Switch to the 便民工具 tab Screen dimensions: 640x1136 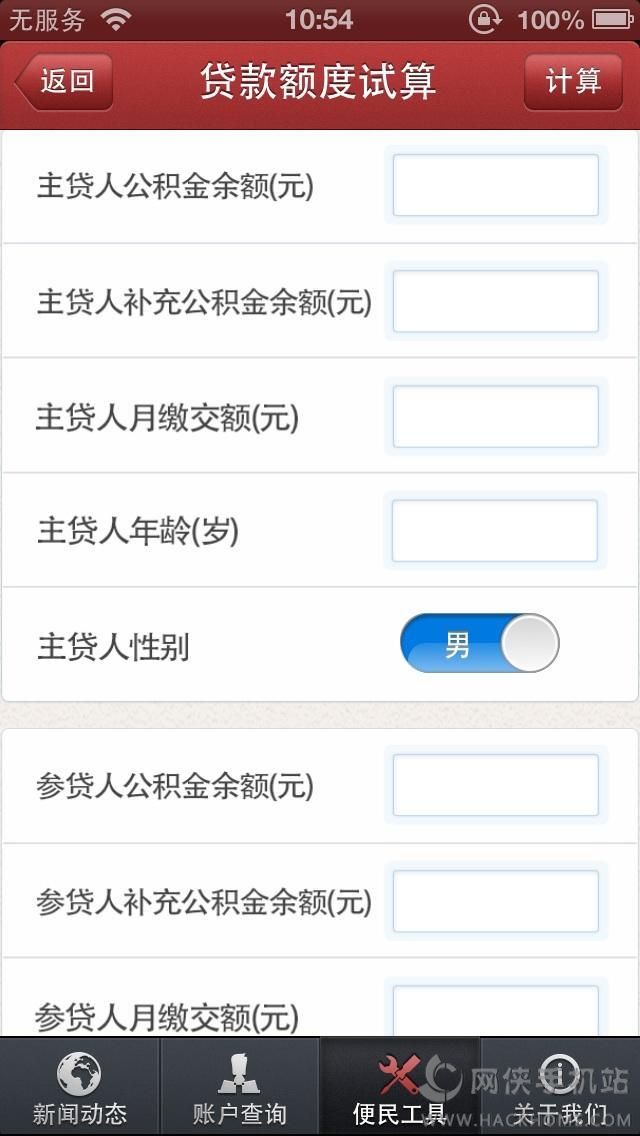coord(400,1088)
